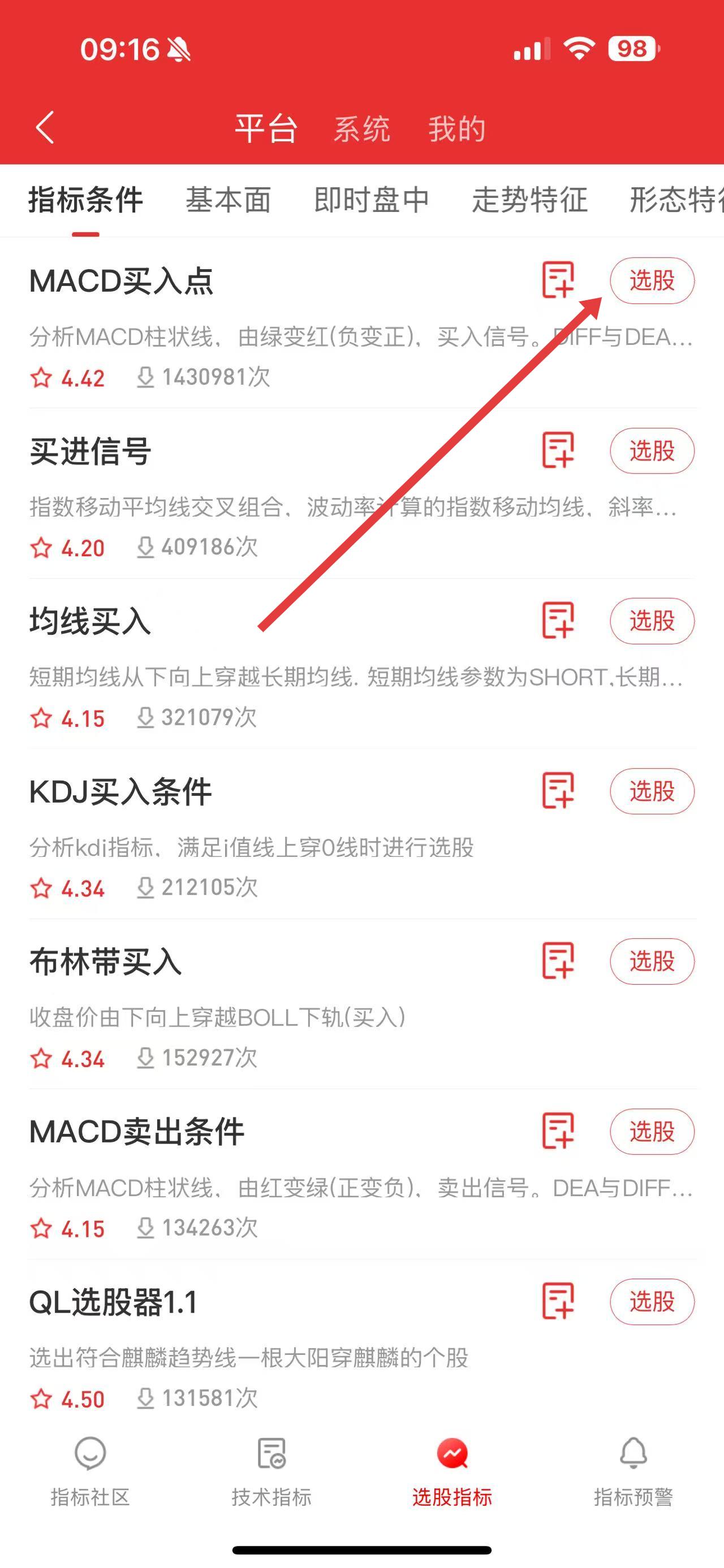Switch to the 系统 tab
The height and width of the screenshot is (1568, 724).
coord(361,129)
